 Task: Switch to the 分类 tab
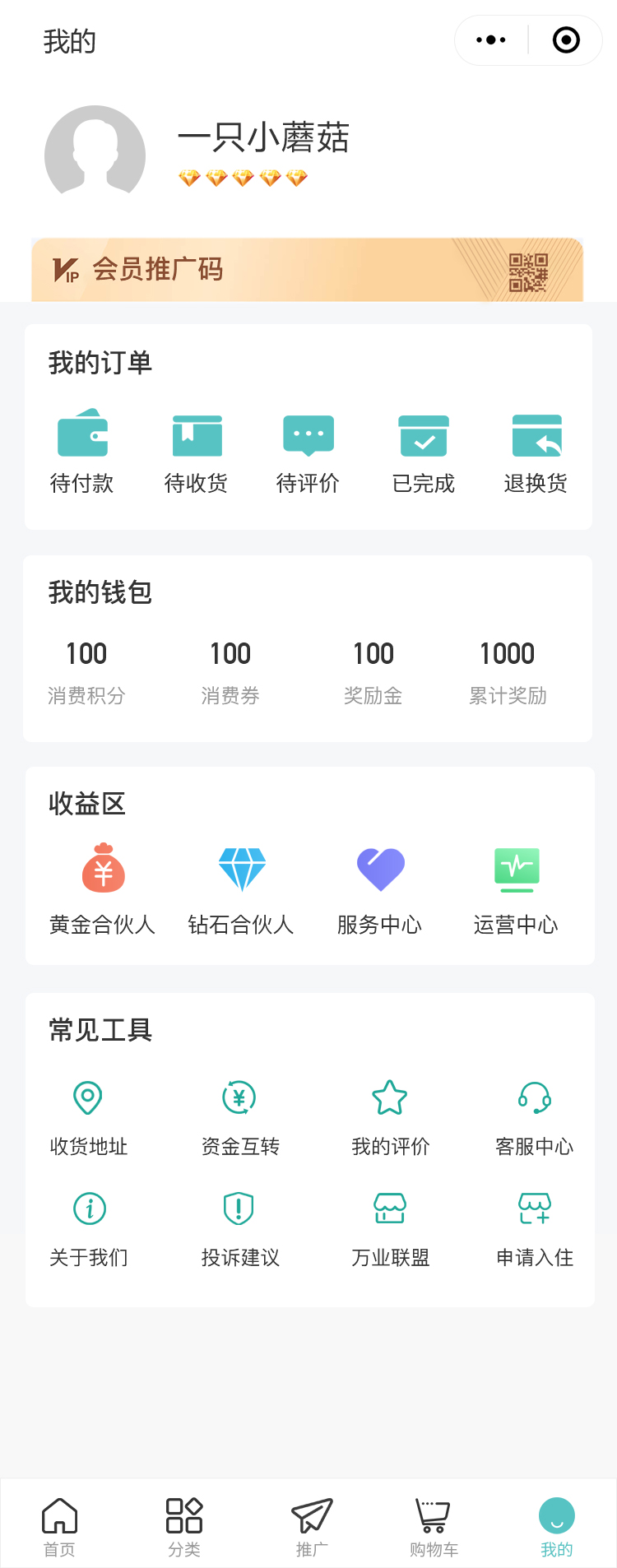(x=184, y=1527)
